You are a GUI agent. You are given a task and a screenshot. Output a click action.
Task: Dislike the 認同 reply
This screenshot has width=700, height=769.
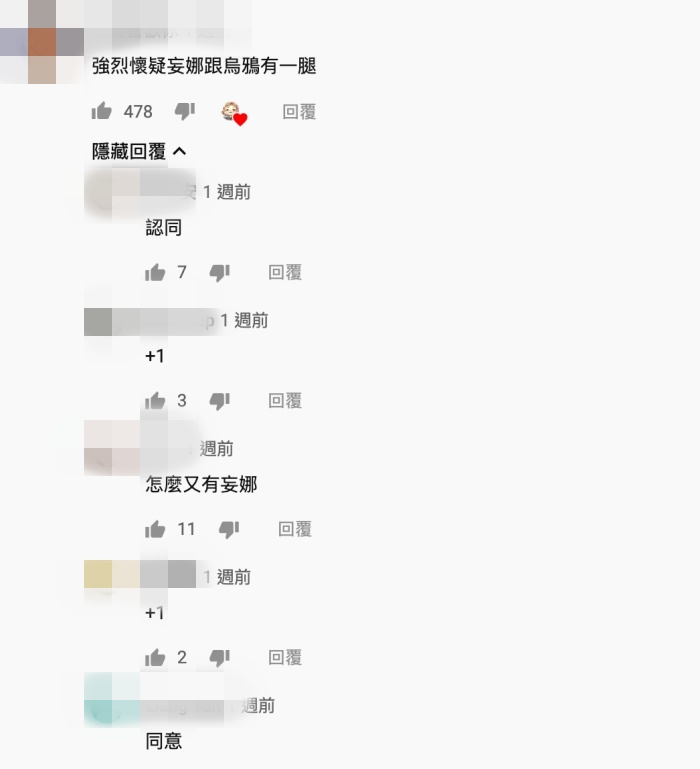tap(220, 272)
